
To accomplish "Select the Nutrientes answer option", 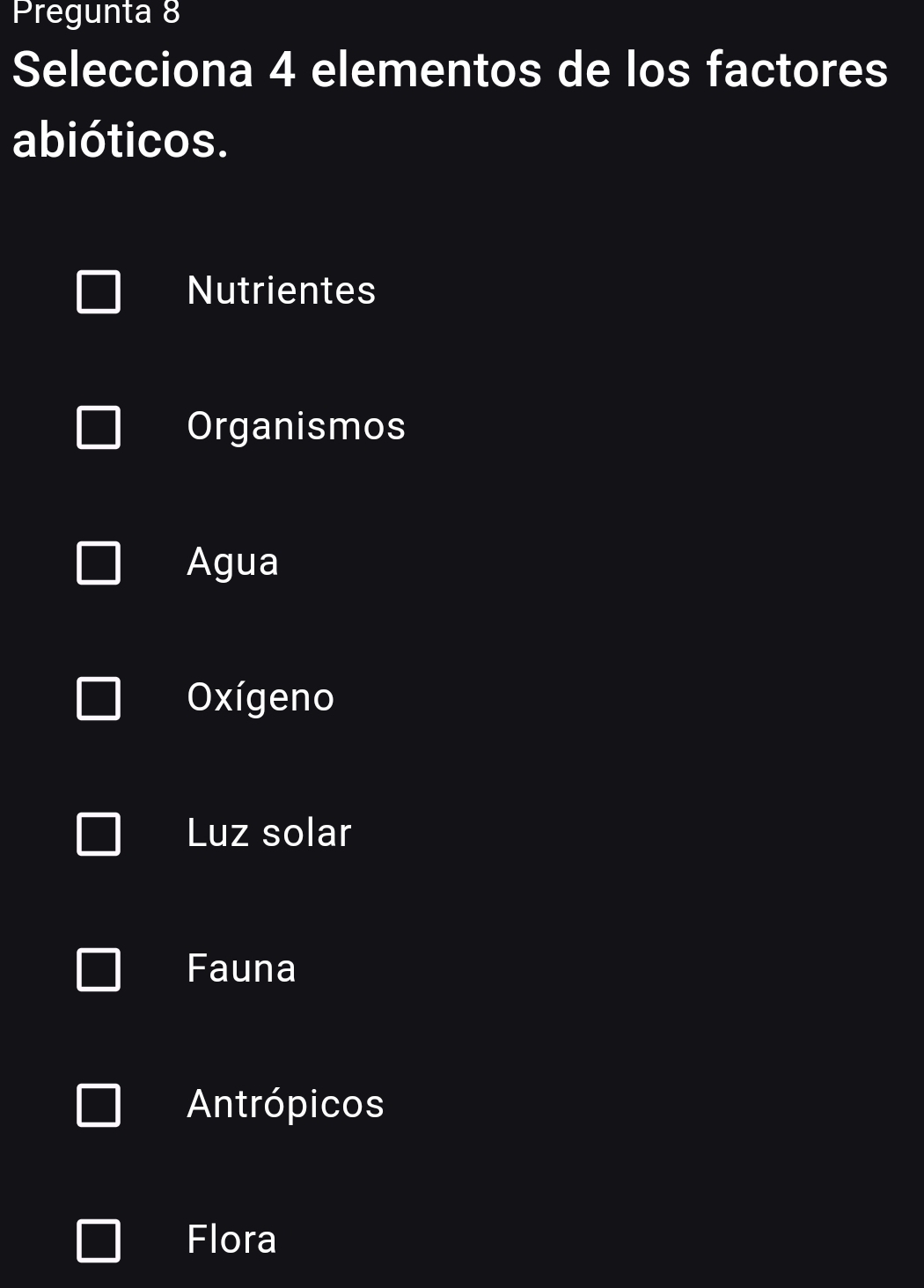I will tap(281, 291).
